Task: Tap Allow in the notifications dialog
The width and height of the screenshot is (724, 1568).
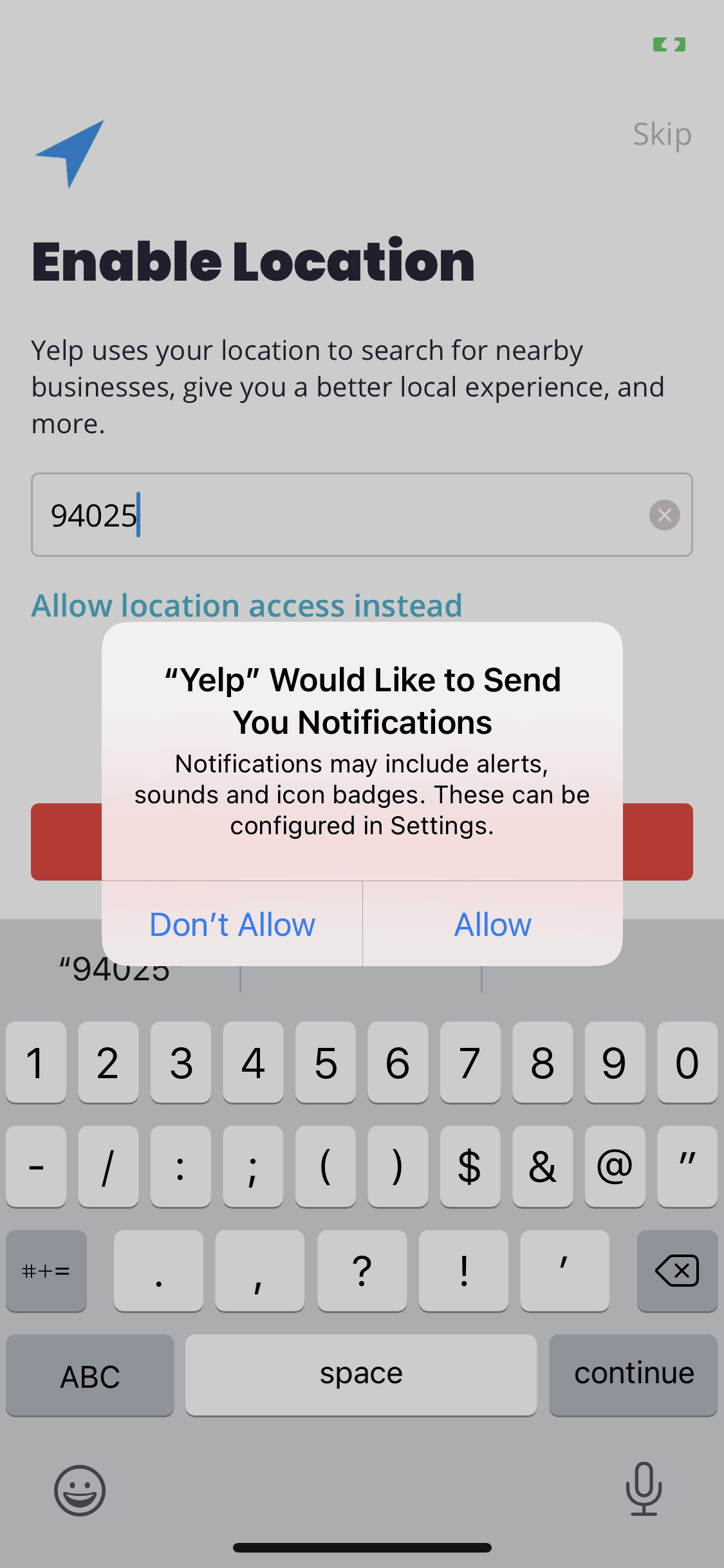Action: pyautogui.click(x=492, y=924)
